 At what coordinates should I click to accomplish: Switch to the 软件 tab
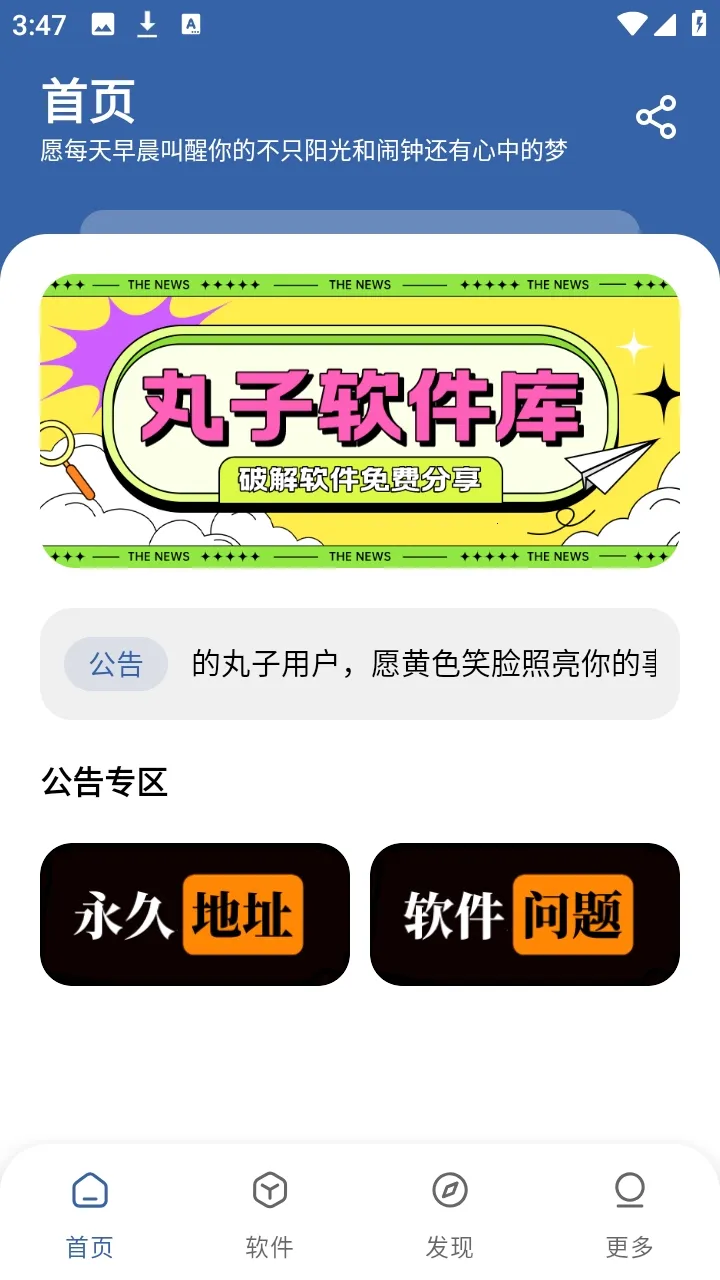(x=270, y=1212)
